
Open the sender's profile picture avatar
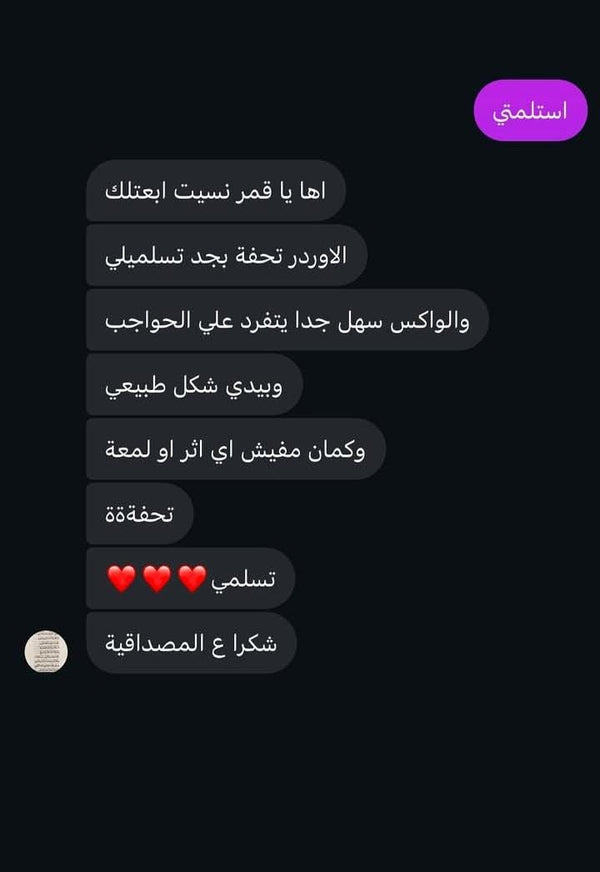point(46,652)
